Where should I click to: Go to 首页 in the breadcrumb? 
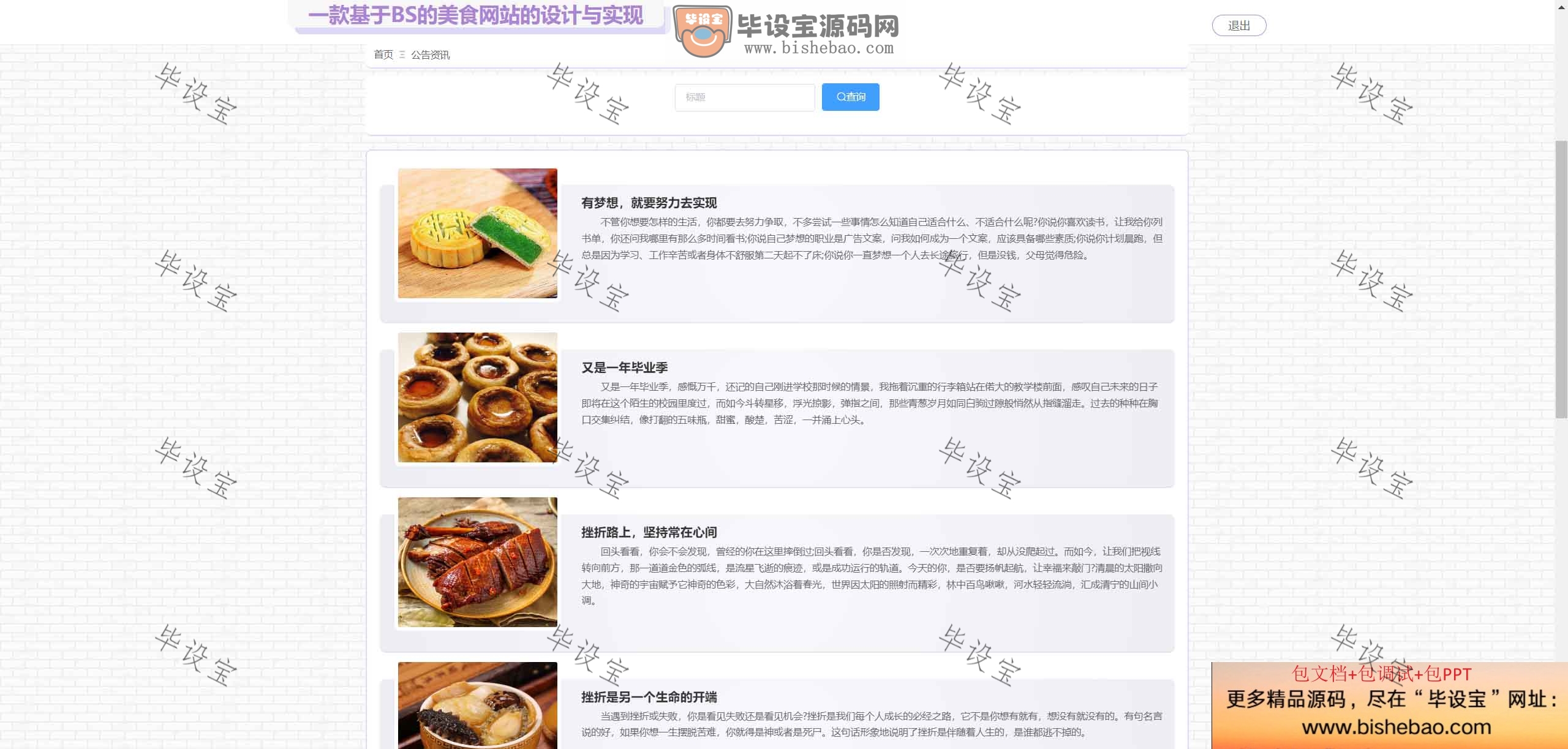pos(383,55)
